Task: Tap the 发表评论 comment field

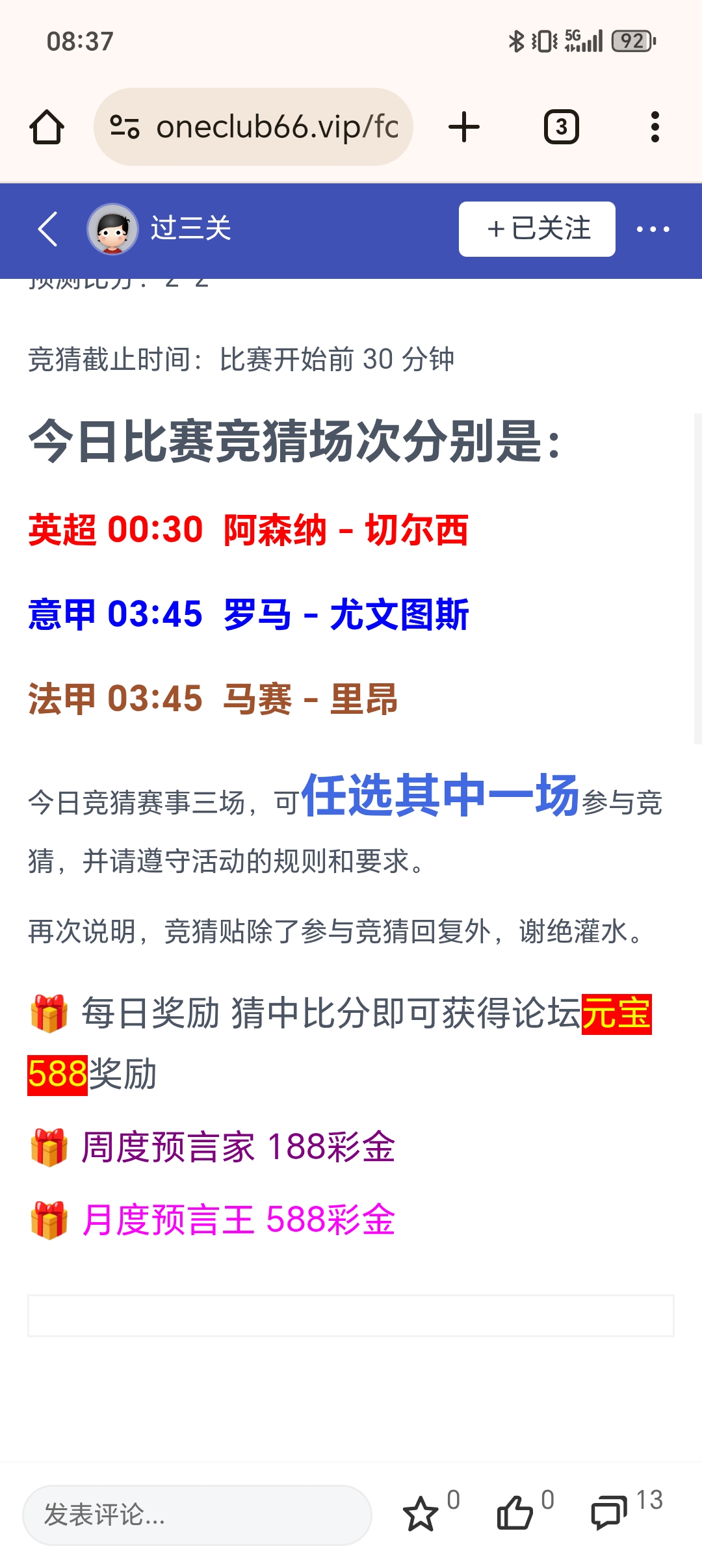Action: [196, 1515]
